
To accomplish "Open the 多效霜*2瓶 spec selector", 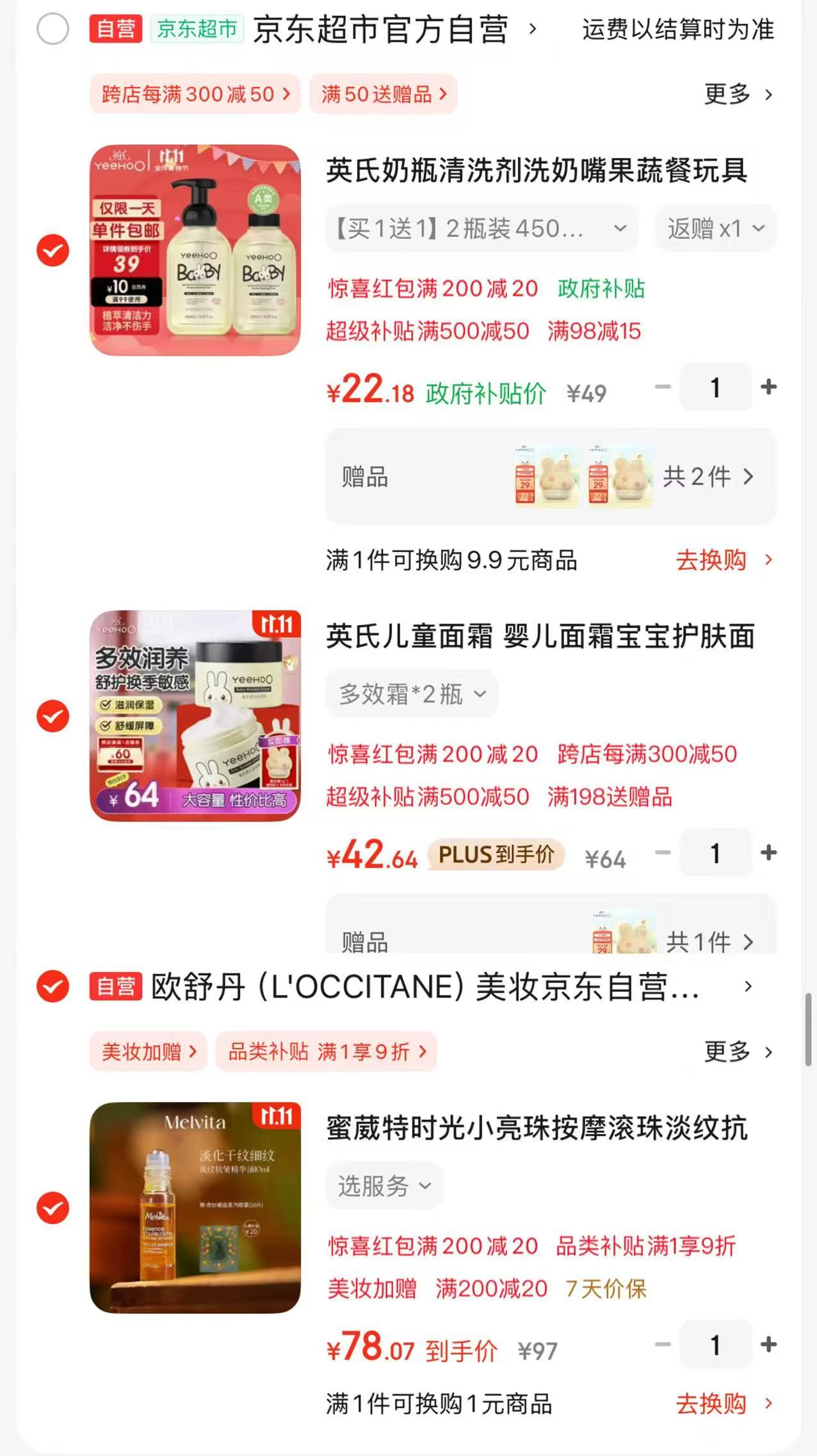I will [412, 693].
